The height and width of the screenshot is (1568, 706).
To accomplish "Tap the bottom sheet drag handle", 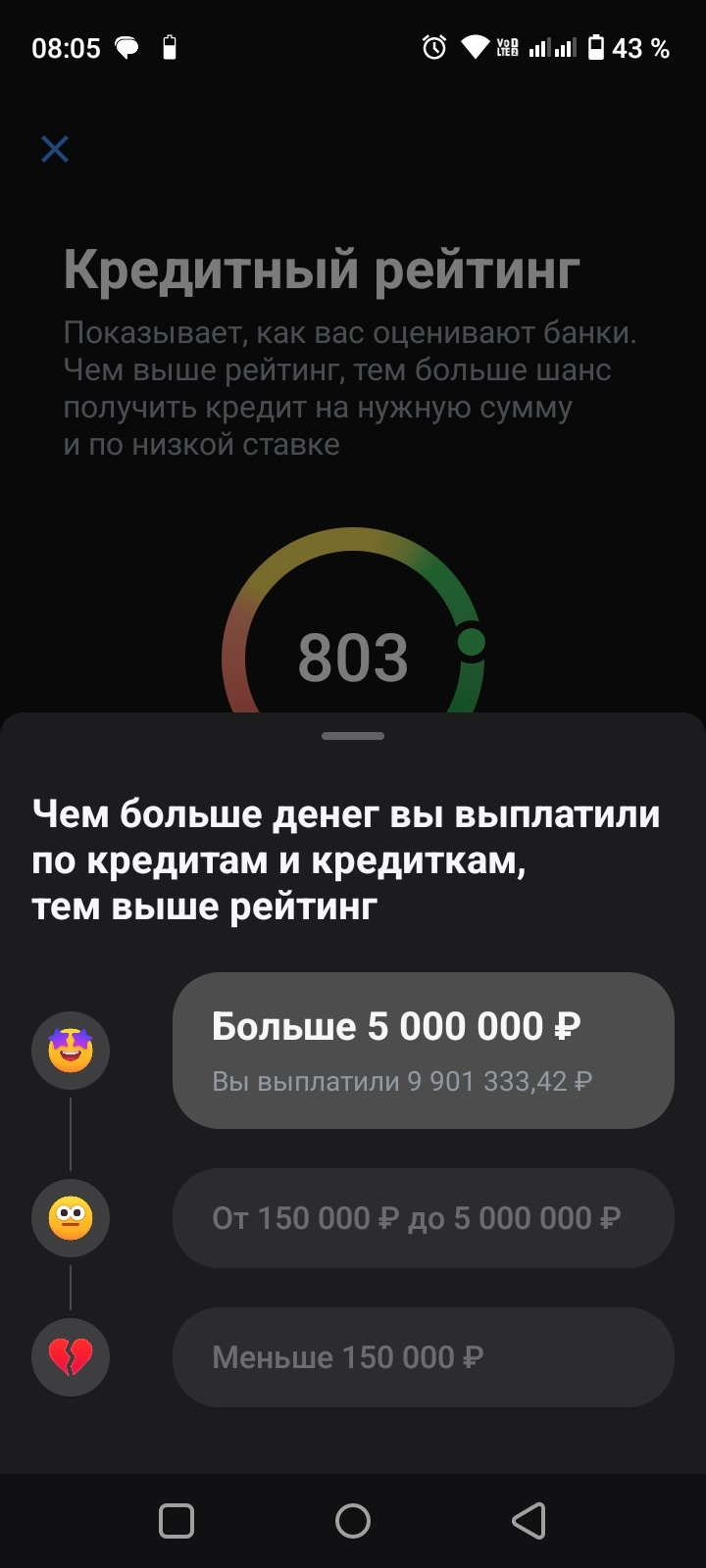I will coord(353,735).
